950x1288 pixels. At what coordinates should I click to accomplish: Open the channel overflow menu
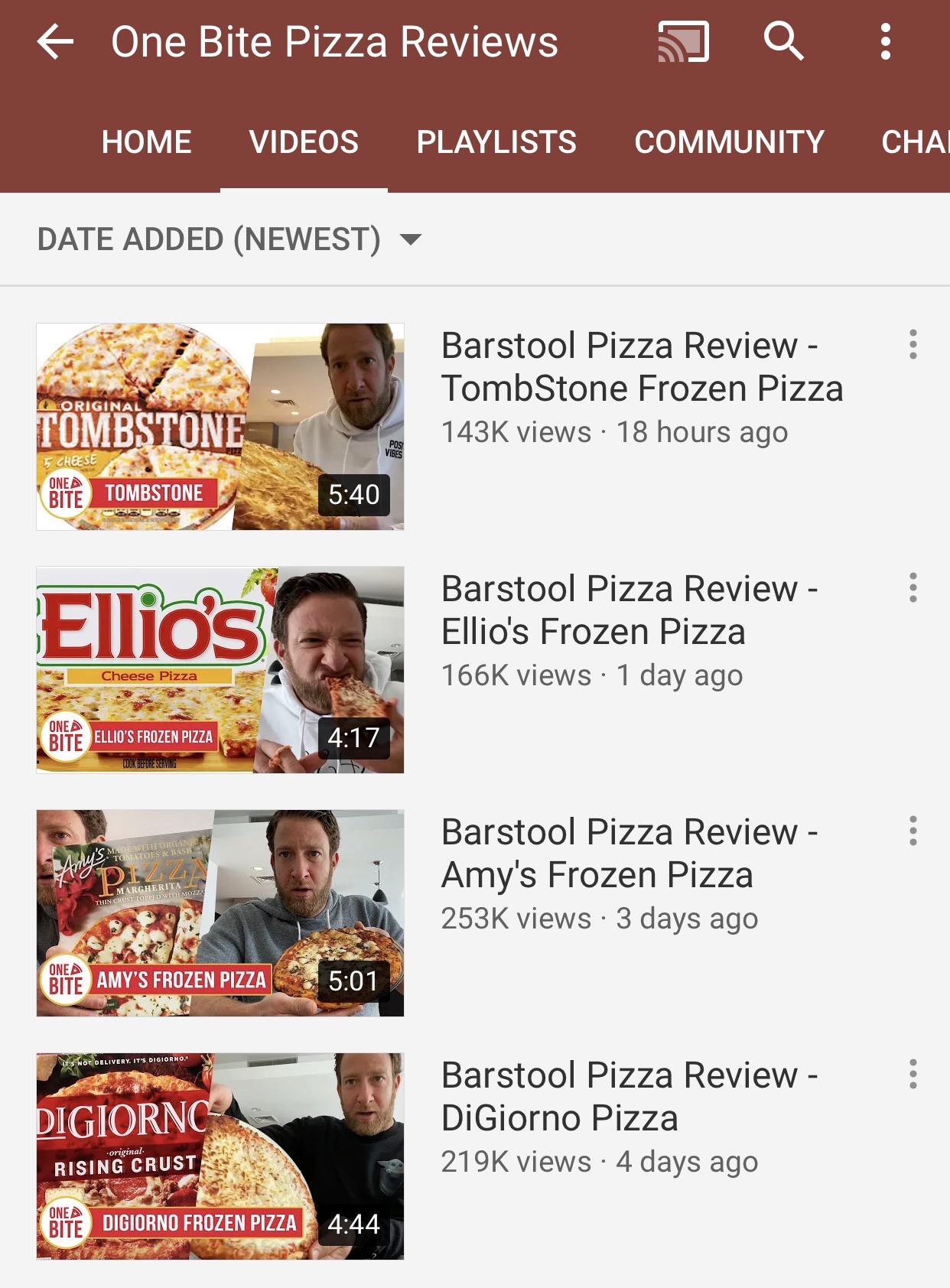(885, 42)
